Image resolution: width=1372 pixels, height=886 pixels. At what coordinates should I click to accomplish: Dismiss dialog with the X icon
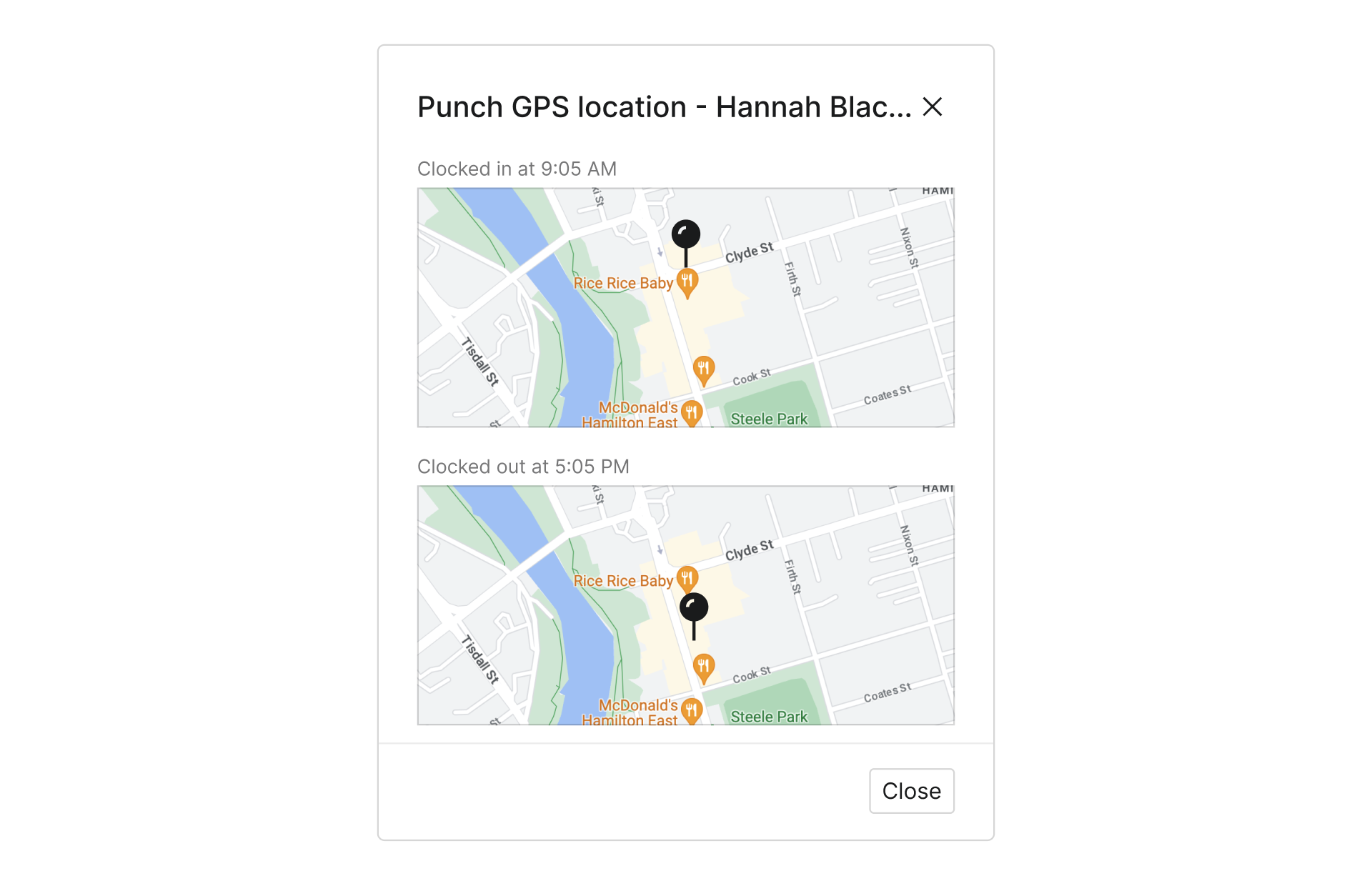point(932,107)
